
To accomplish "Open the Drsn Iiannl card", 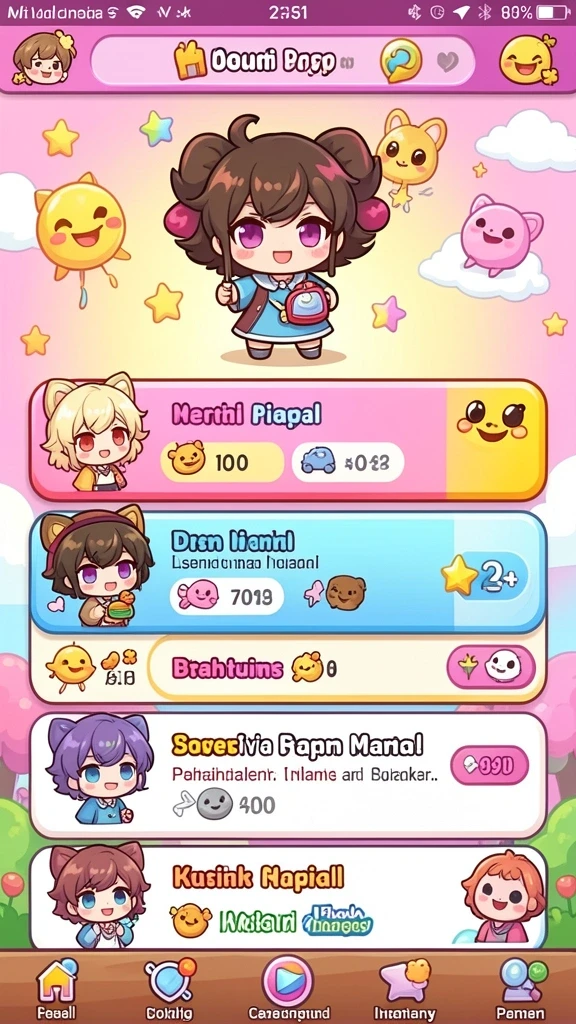I will [x=288, y=573].
